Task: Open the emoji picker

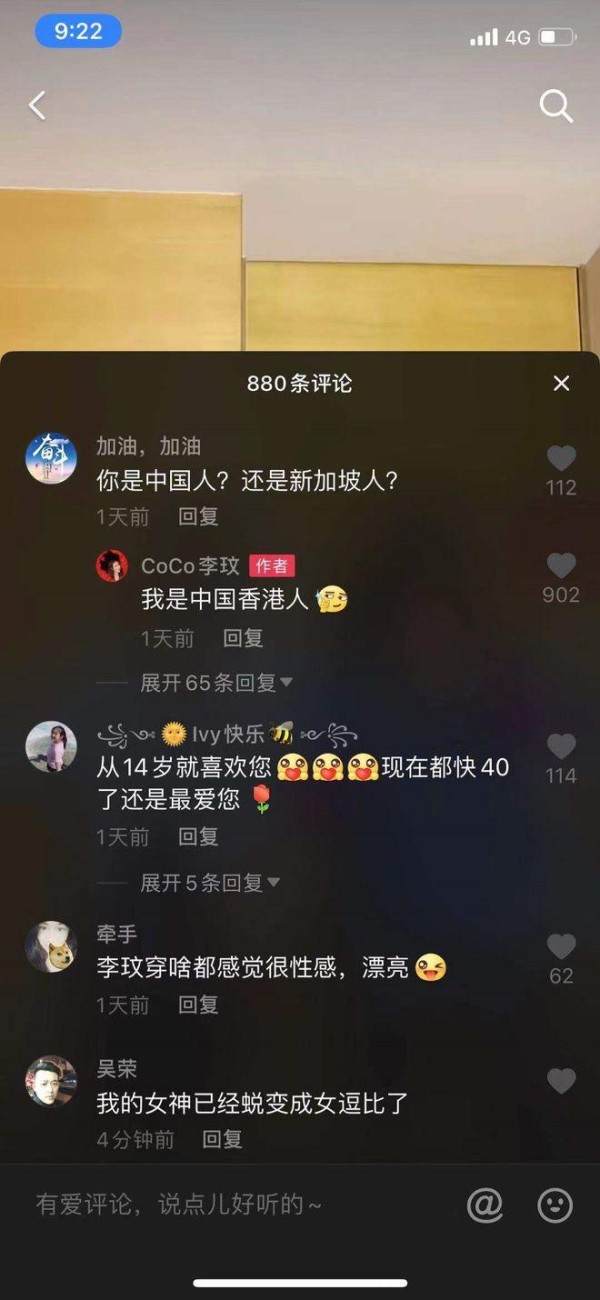Action: pyautogui.click(x=555, y=1205)
